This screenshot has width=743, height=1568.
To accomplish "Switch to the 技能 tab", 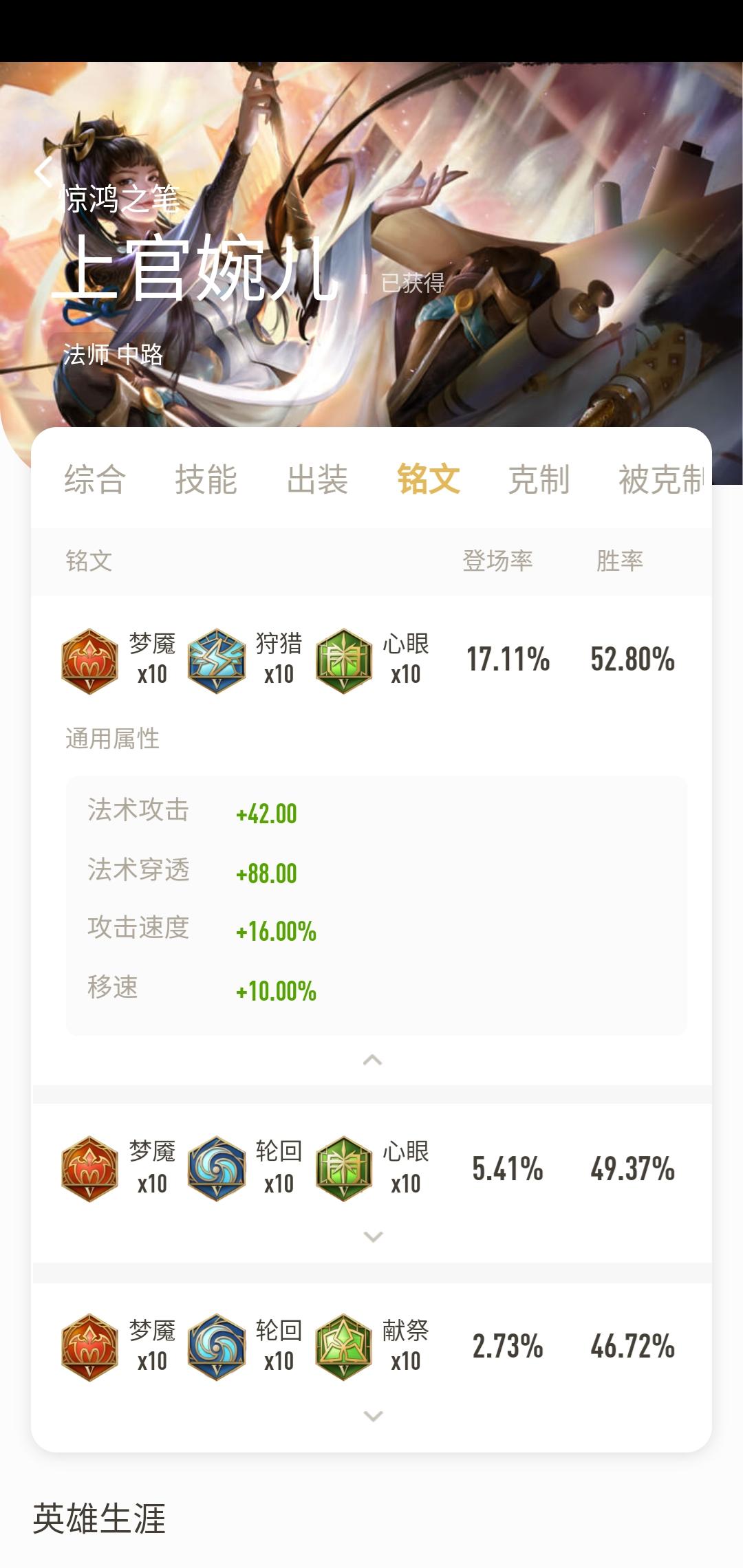I will click(x=206, y=479).
